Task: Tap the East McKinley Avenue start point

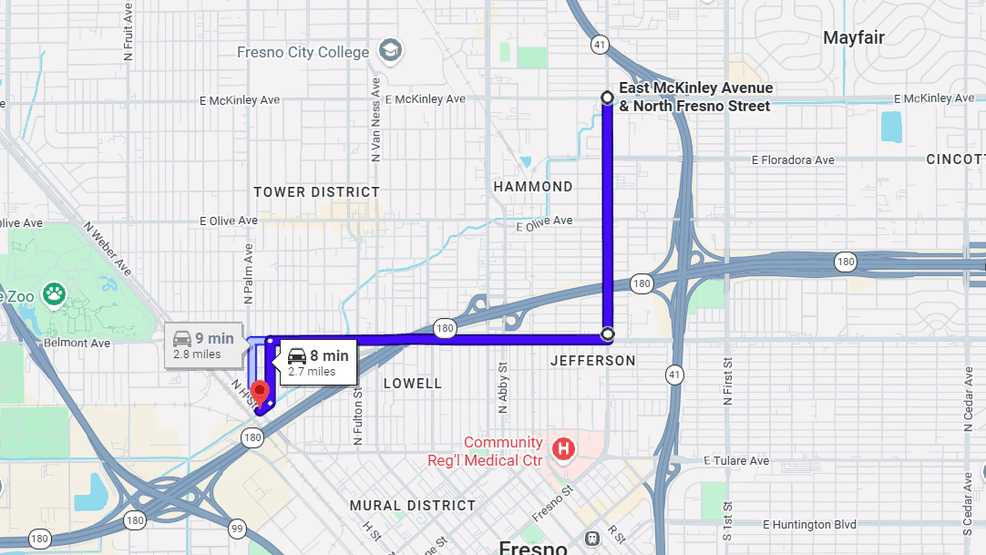Action: [x=607, y=97]
